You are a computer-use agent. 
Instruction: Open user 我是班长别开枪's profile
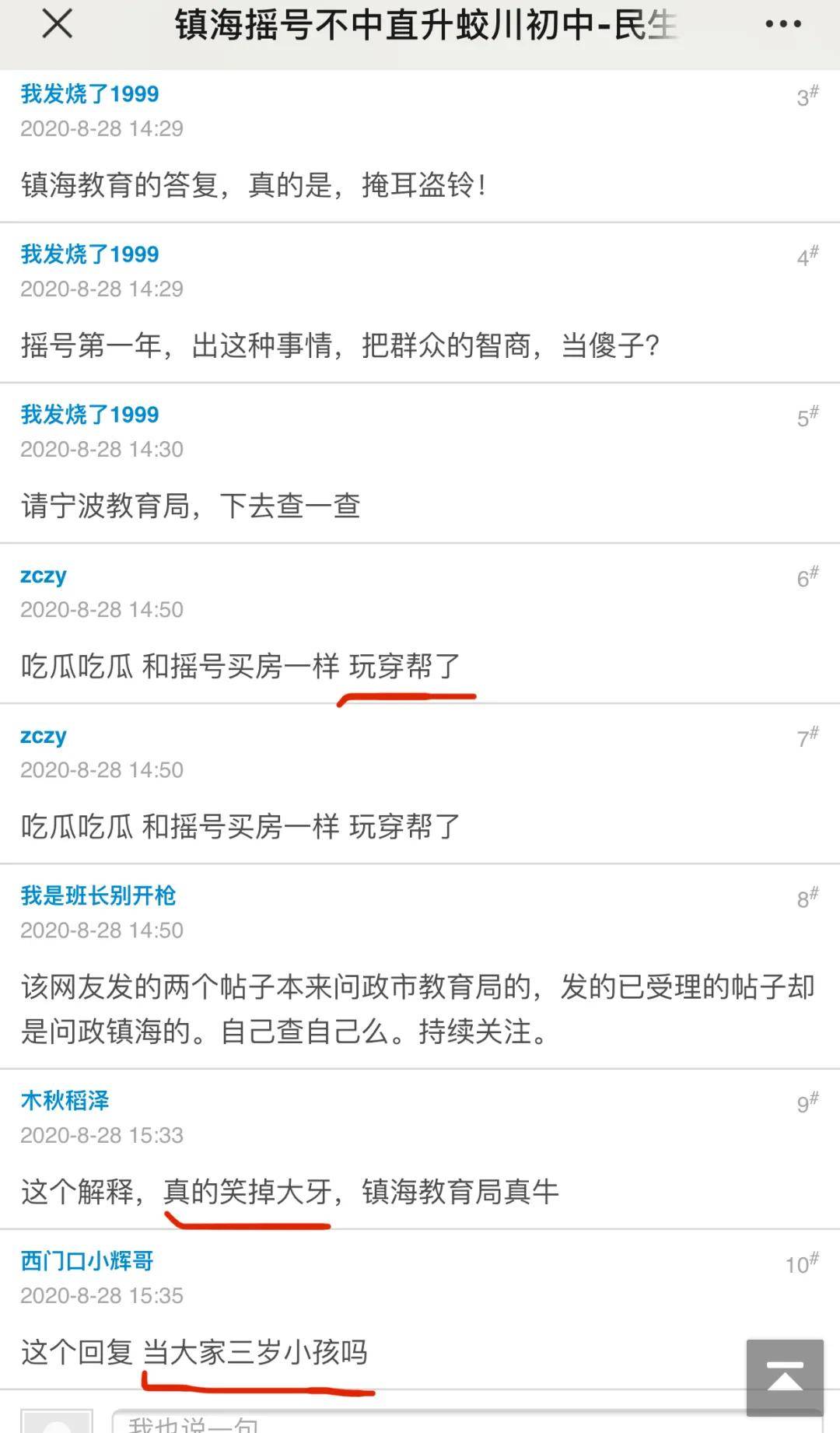[96, 895]
